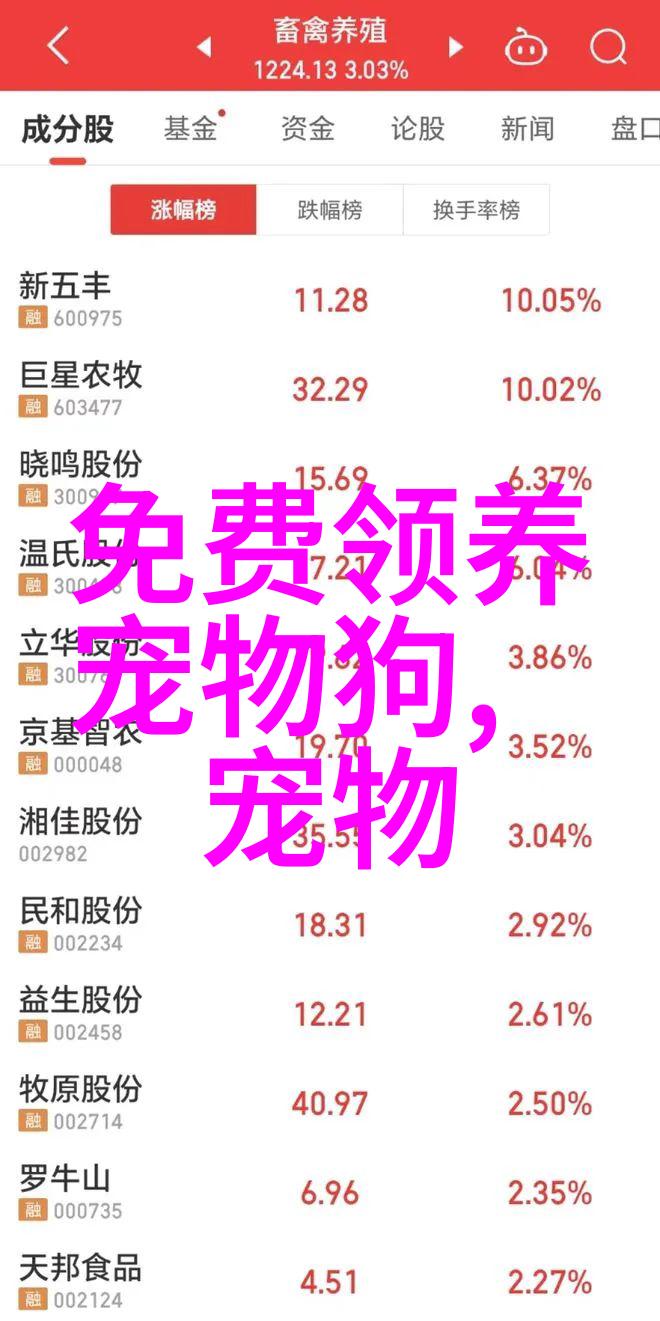Open stock 罗牛山 000735

(x=330, y=1192)
